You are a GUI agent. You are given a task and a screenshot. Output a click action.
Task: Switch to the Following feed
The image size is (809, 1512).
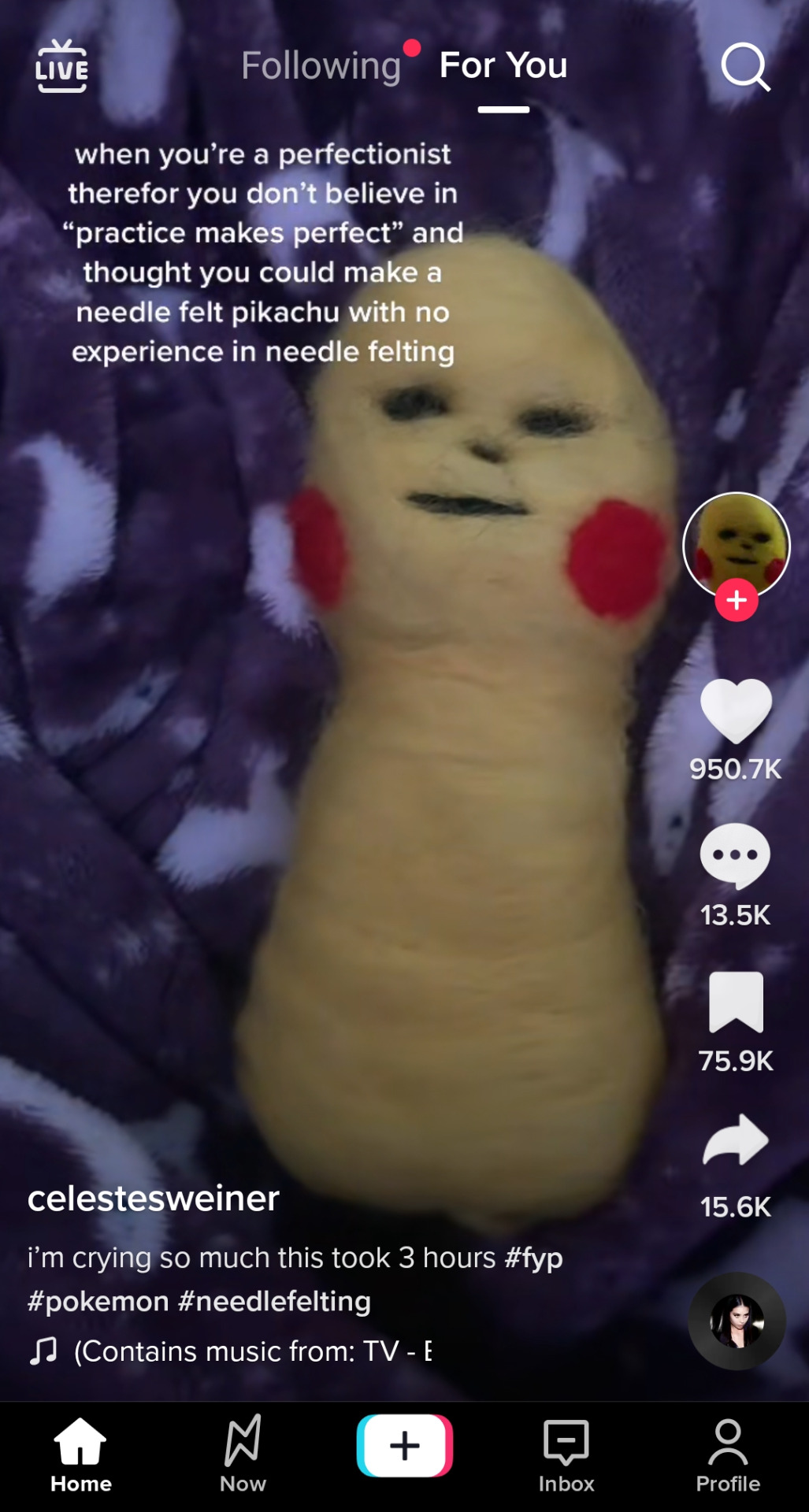coord(321,65)
